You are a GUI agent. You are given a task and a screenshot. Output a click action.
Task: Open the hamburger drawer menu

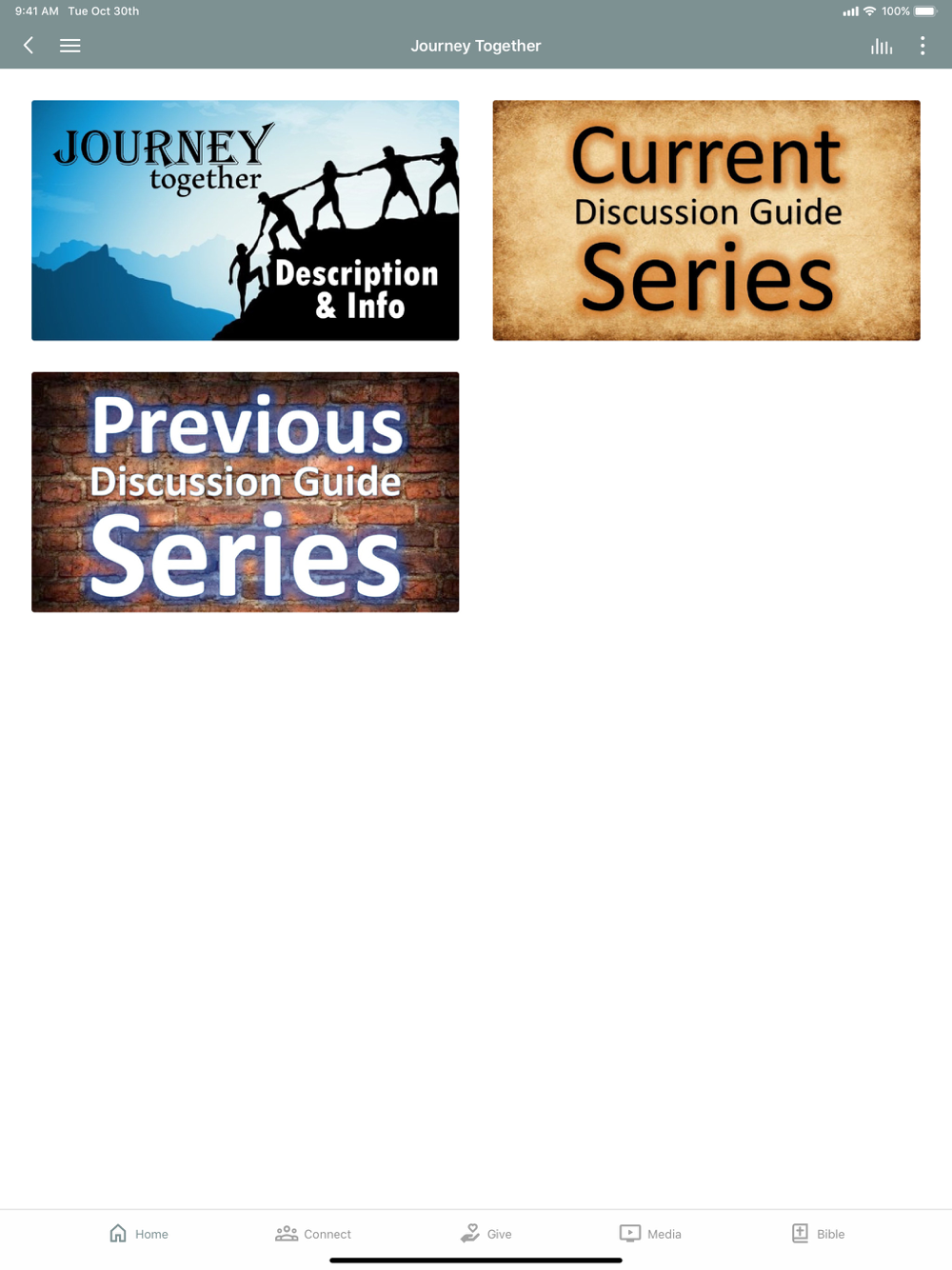click(x=69, y=46)
